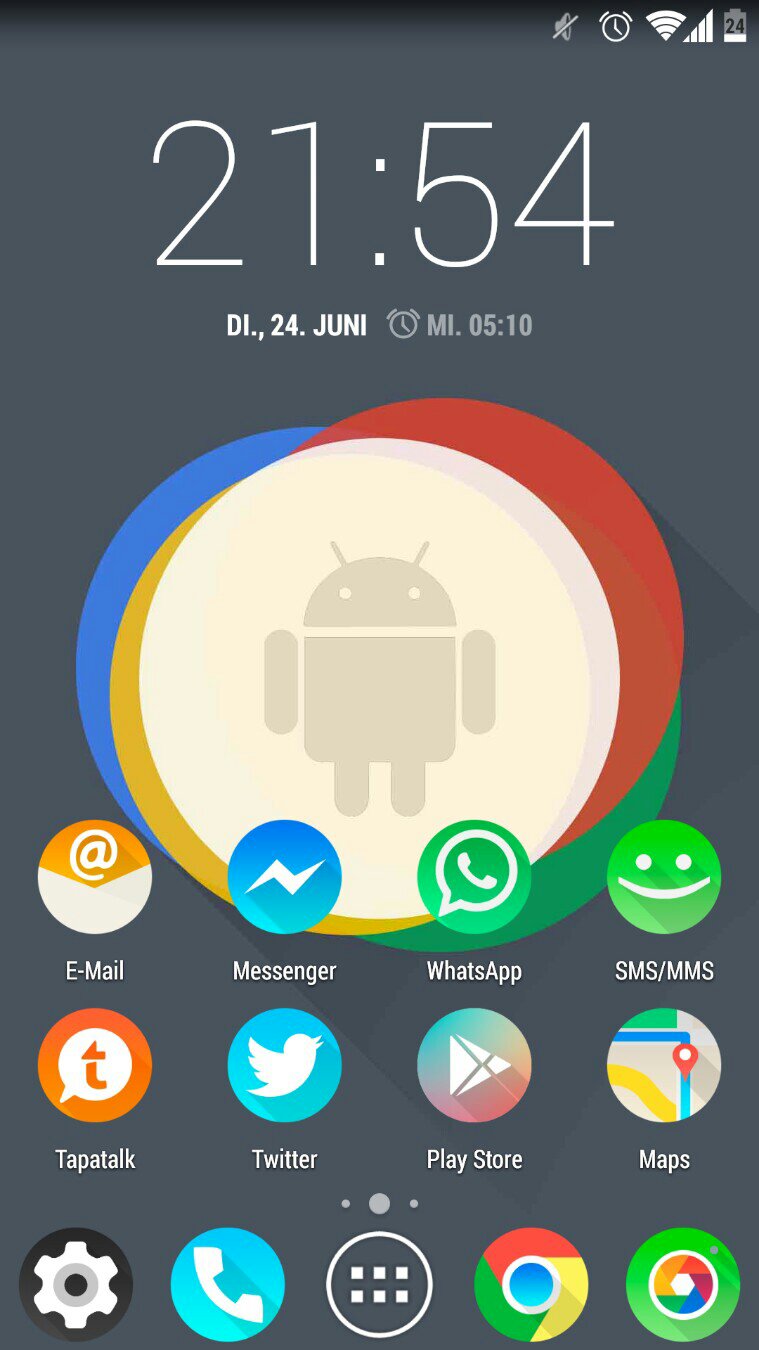Image resolution: width=759 pixels, height=1350 pixels.
Task: Open the E-Mail app
Action: click(95, 878)
